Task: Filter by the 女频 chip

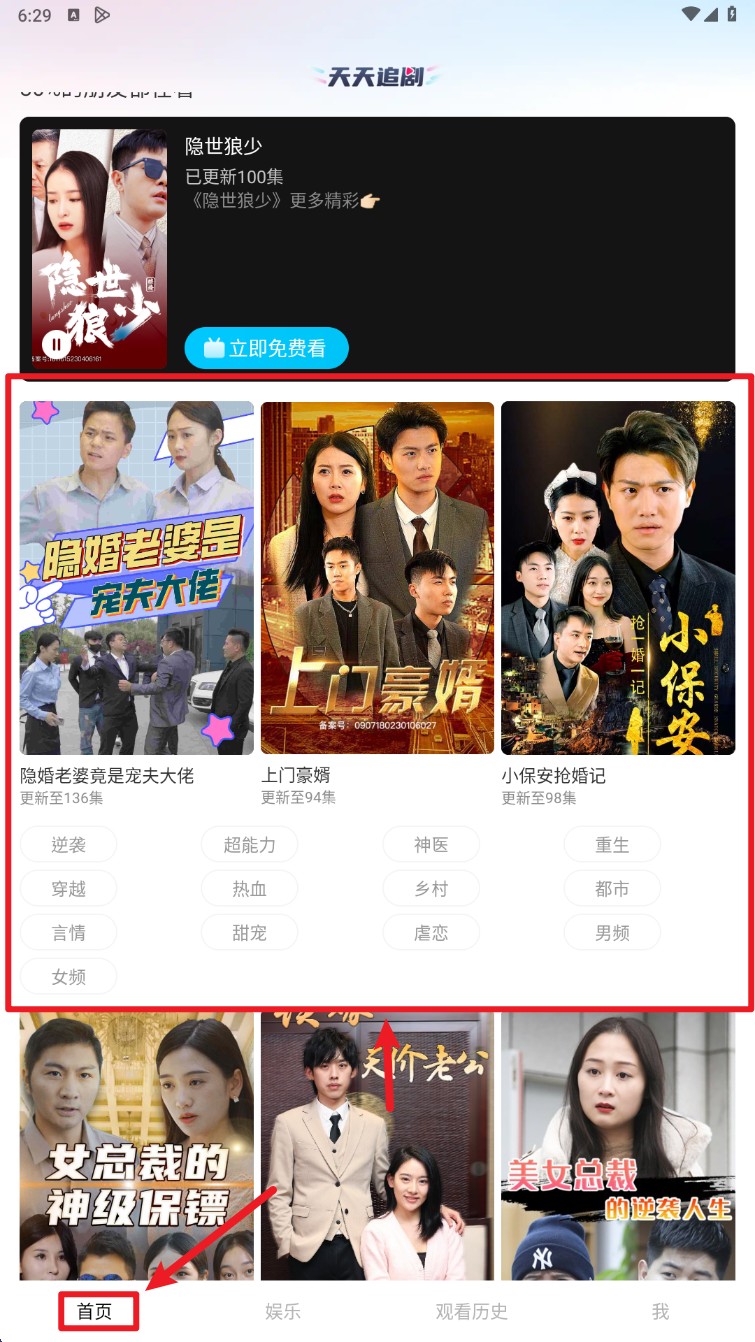Action: pyautogui.click(x=69, y=976)
